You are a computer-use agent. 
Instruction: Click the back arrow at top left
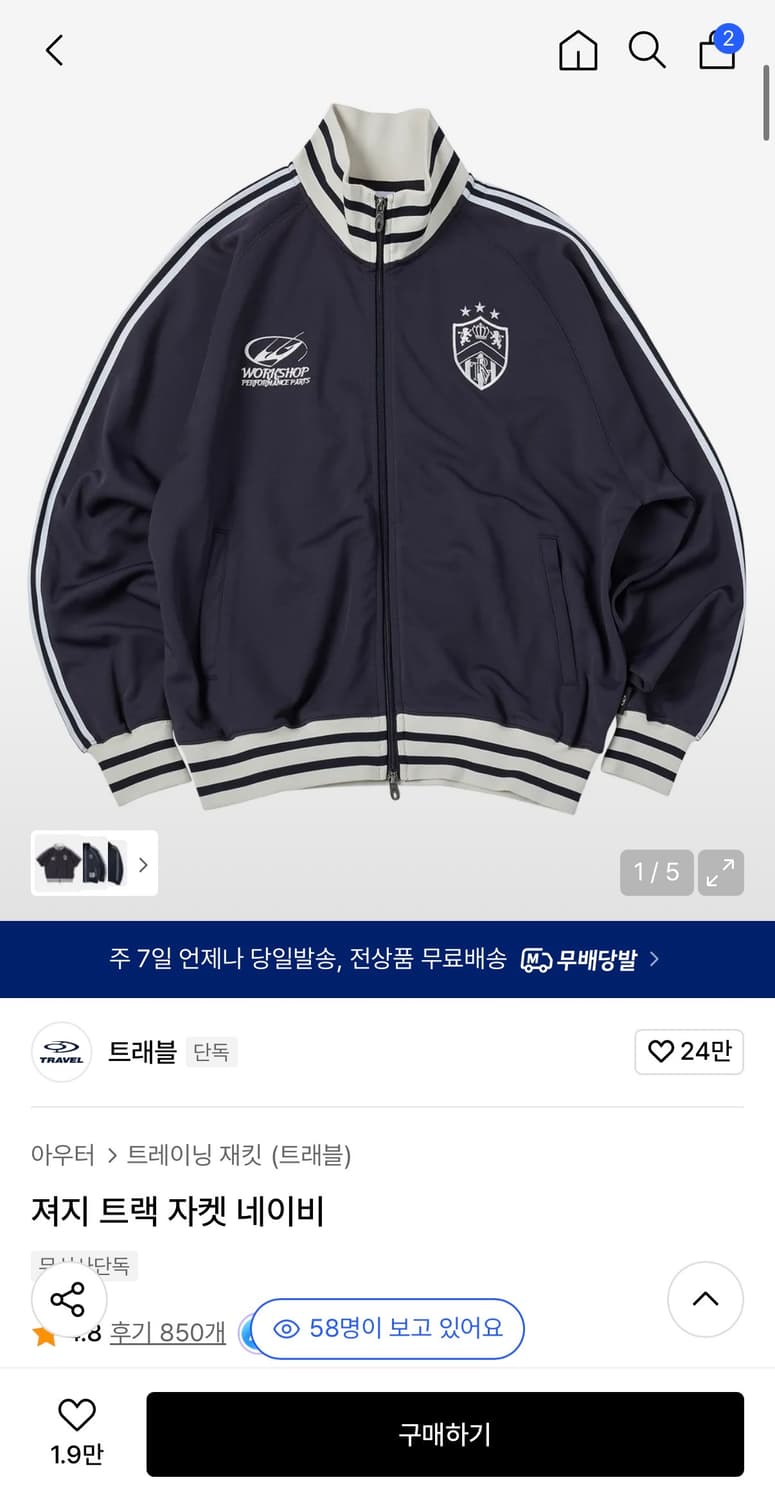[x=54, y=49]
